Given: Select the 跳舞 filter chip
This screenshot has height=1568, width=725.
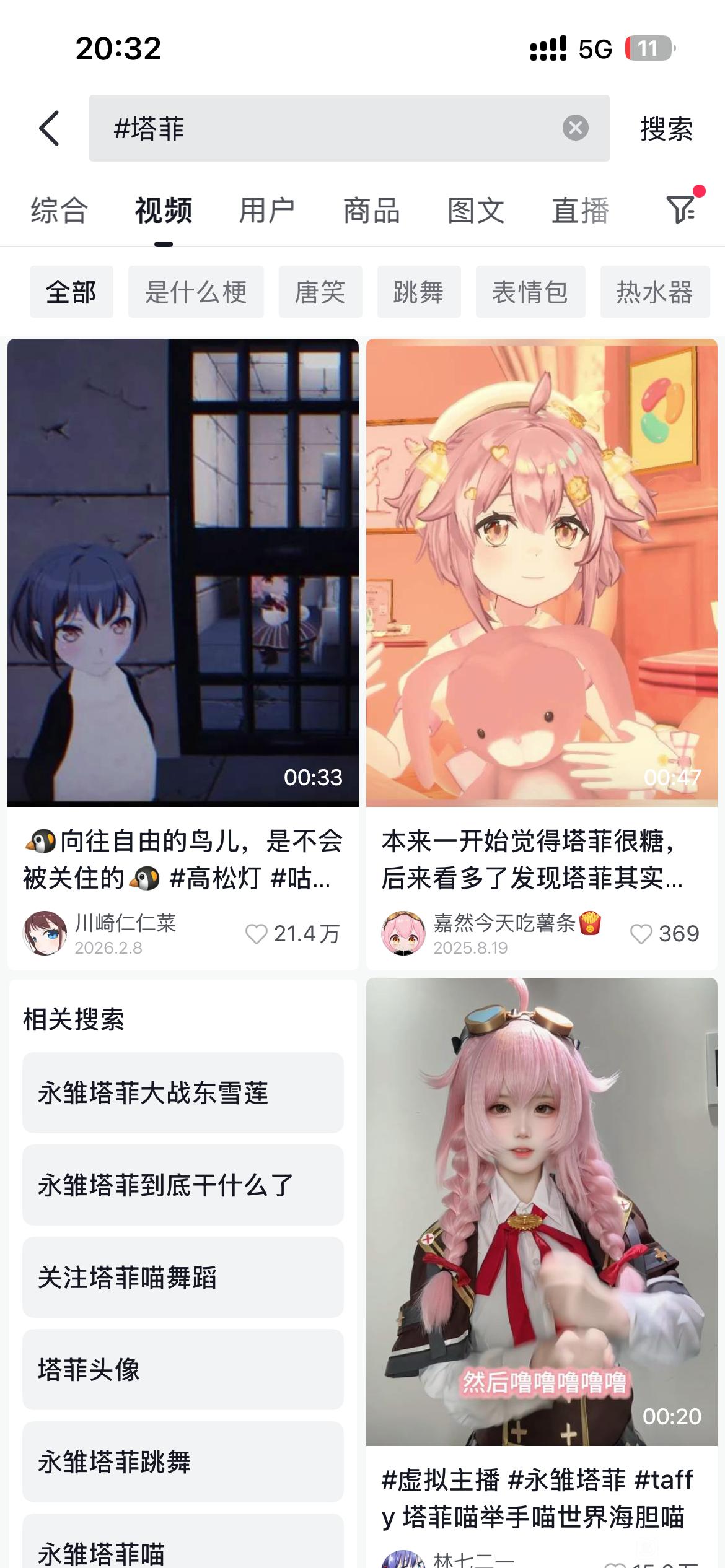Looking at the screenshot, I should click(419, 292).
